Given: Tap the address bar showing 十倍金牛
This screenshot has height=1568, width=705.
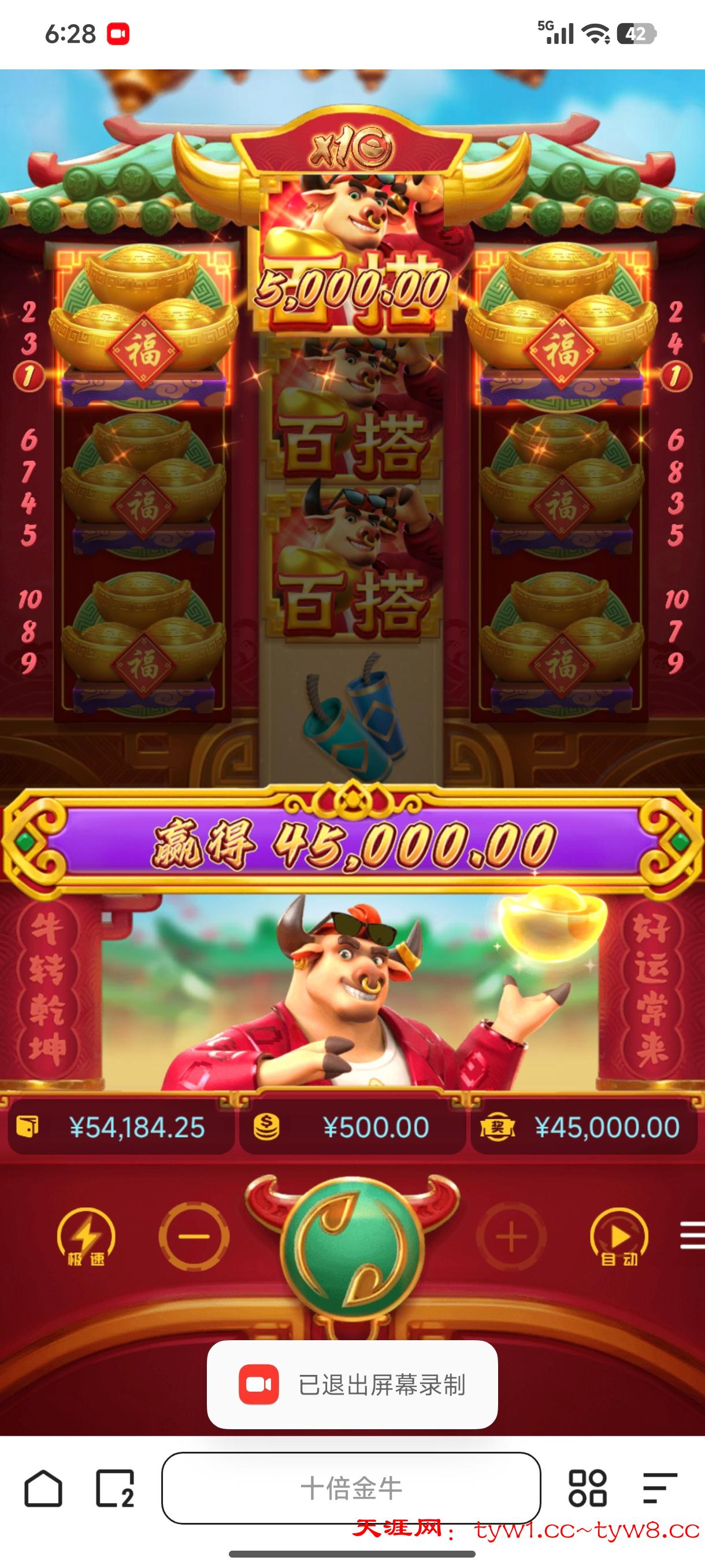Looking at the screenshot, I should 351,1488.
